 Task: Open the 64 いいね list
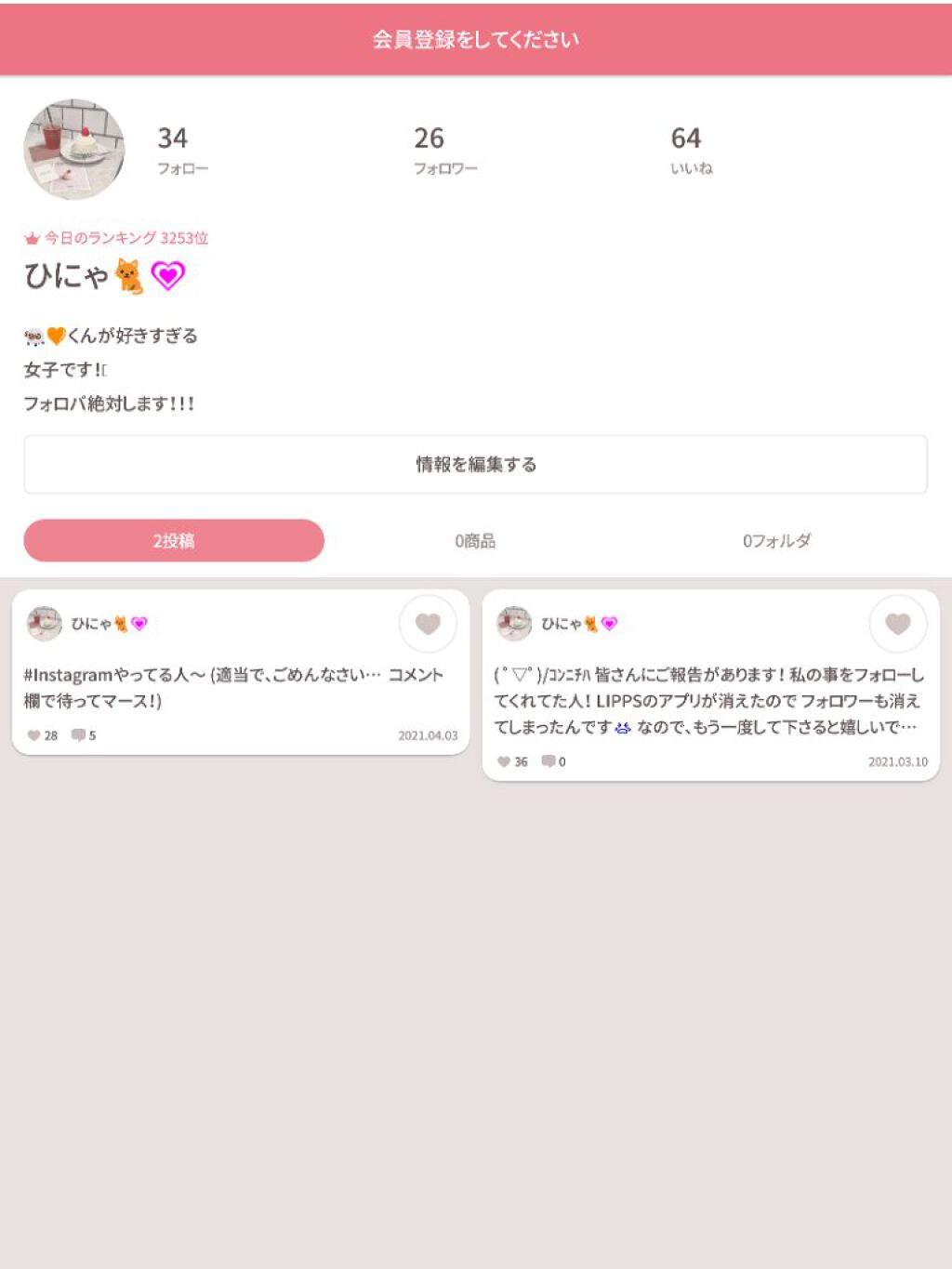point(691,150)
